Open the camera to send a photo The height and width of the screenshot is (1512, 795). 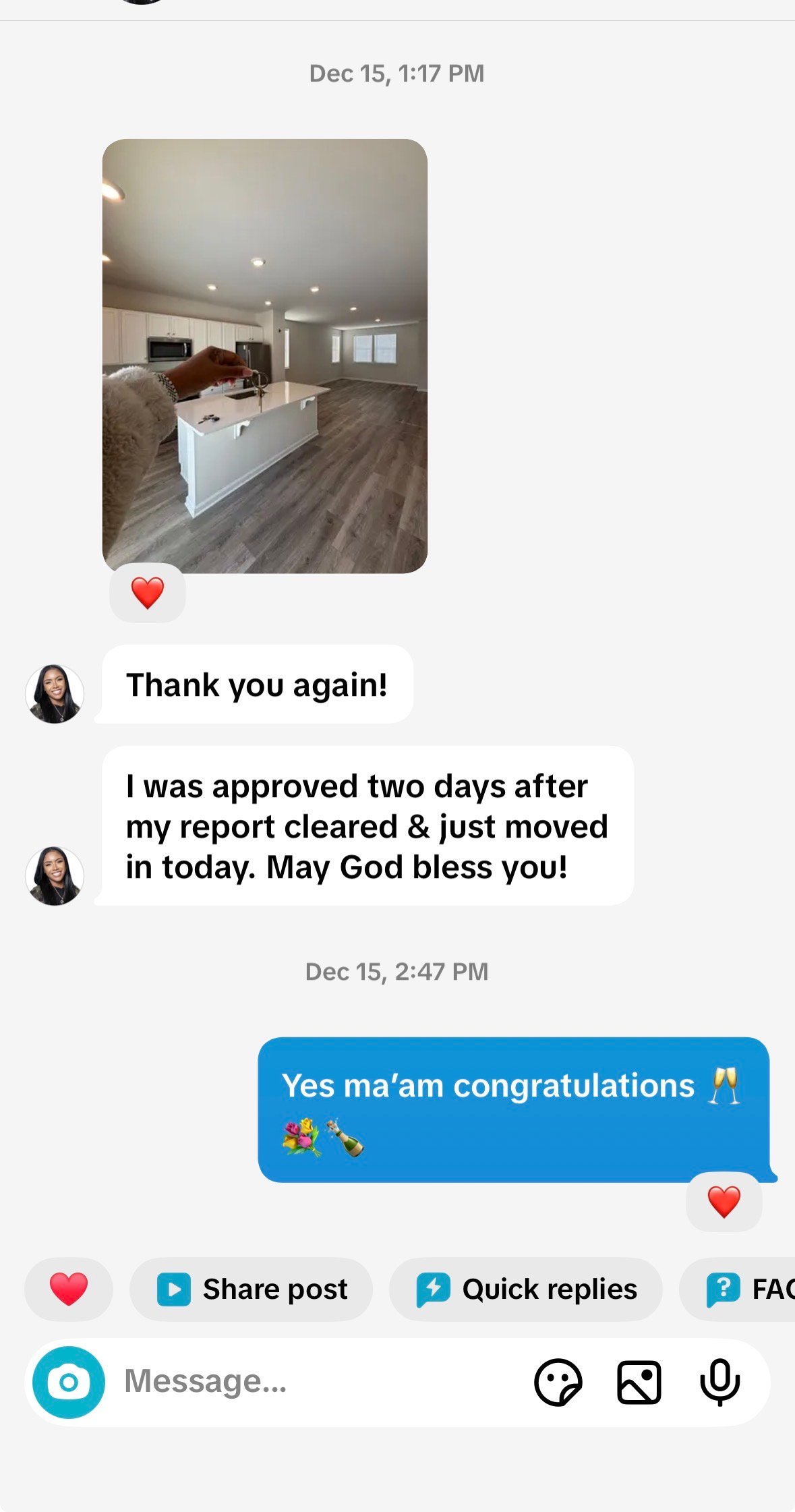[69, 1382]
